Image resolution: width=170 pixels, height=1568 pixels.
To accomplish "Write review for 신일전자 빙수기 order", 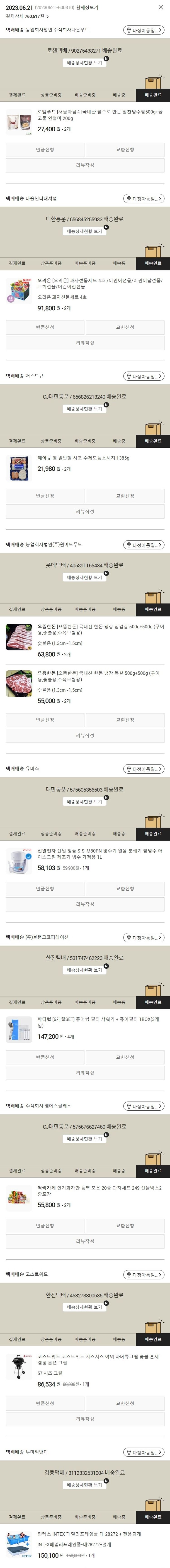I will pos(85,904).
